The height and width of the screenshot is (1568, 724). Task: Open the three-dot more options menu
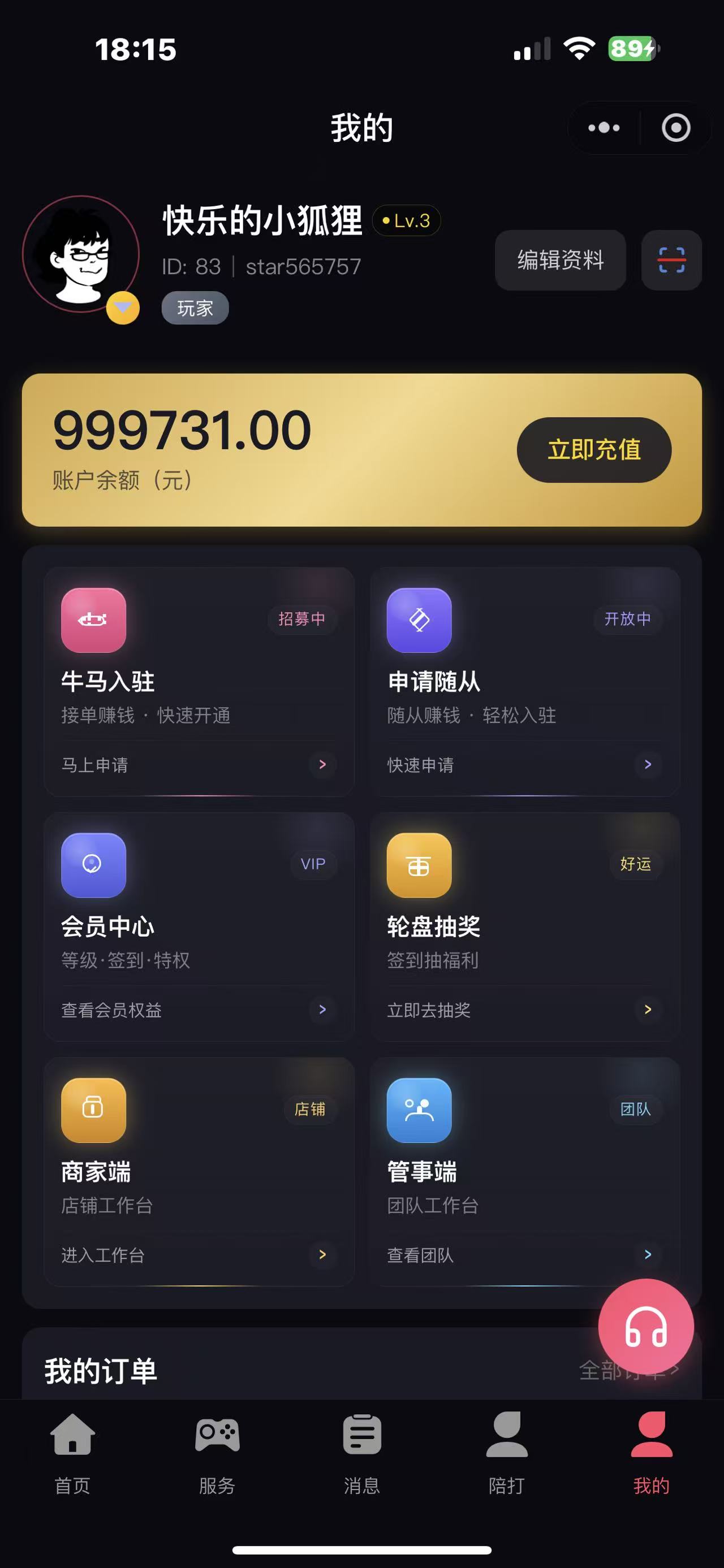[x=602, y=128]
